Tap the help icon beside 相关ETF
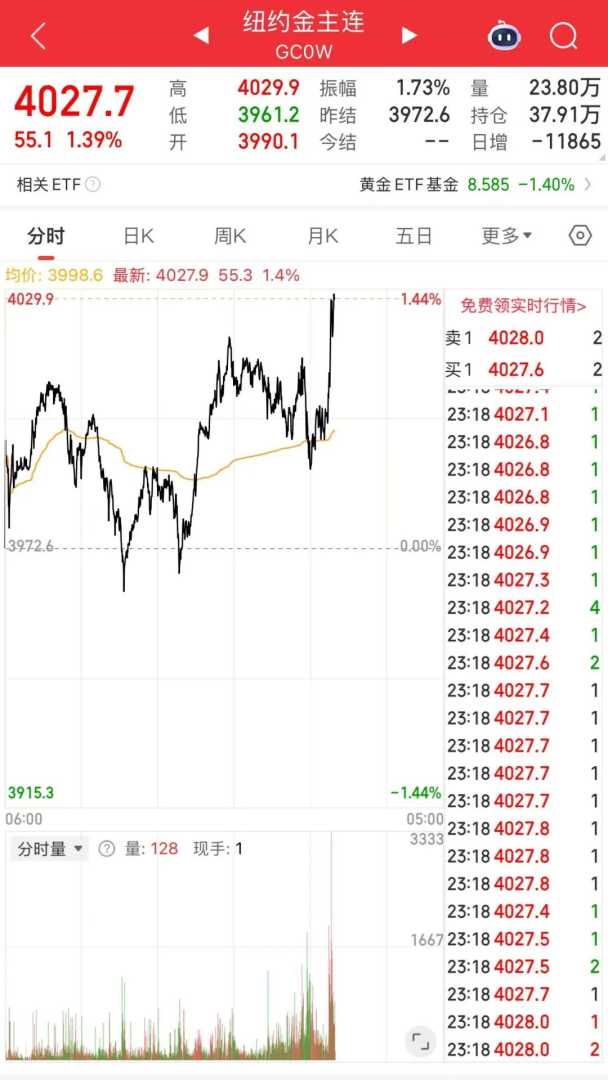 point(93,184)
